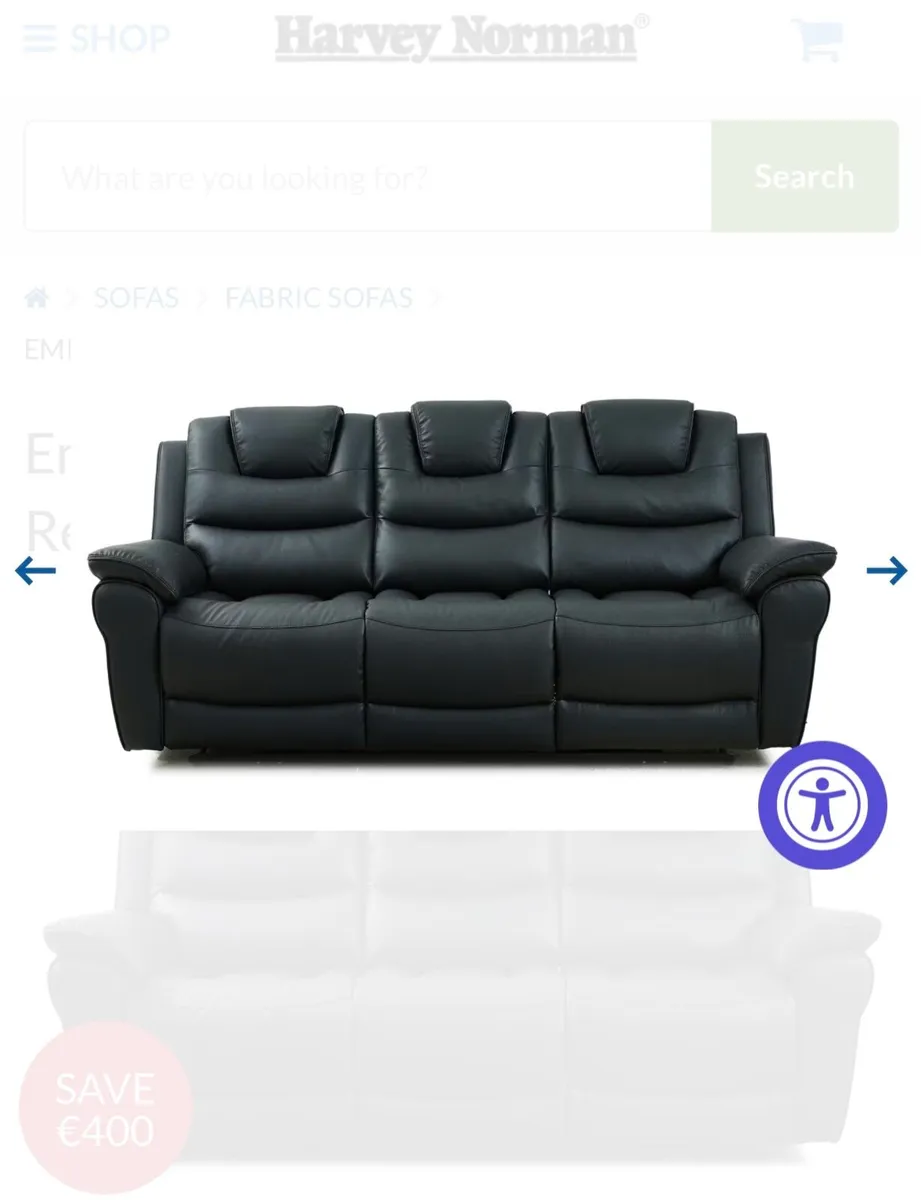Open the FABRIC SOFAS category link

(317, 298)
